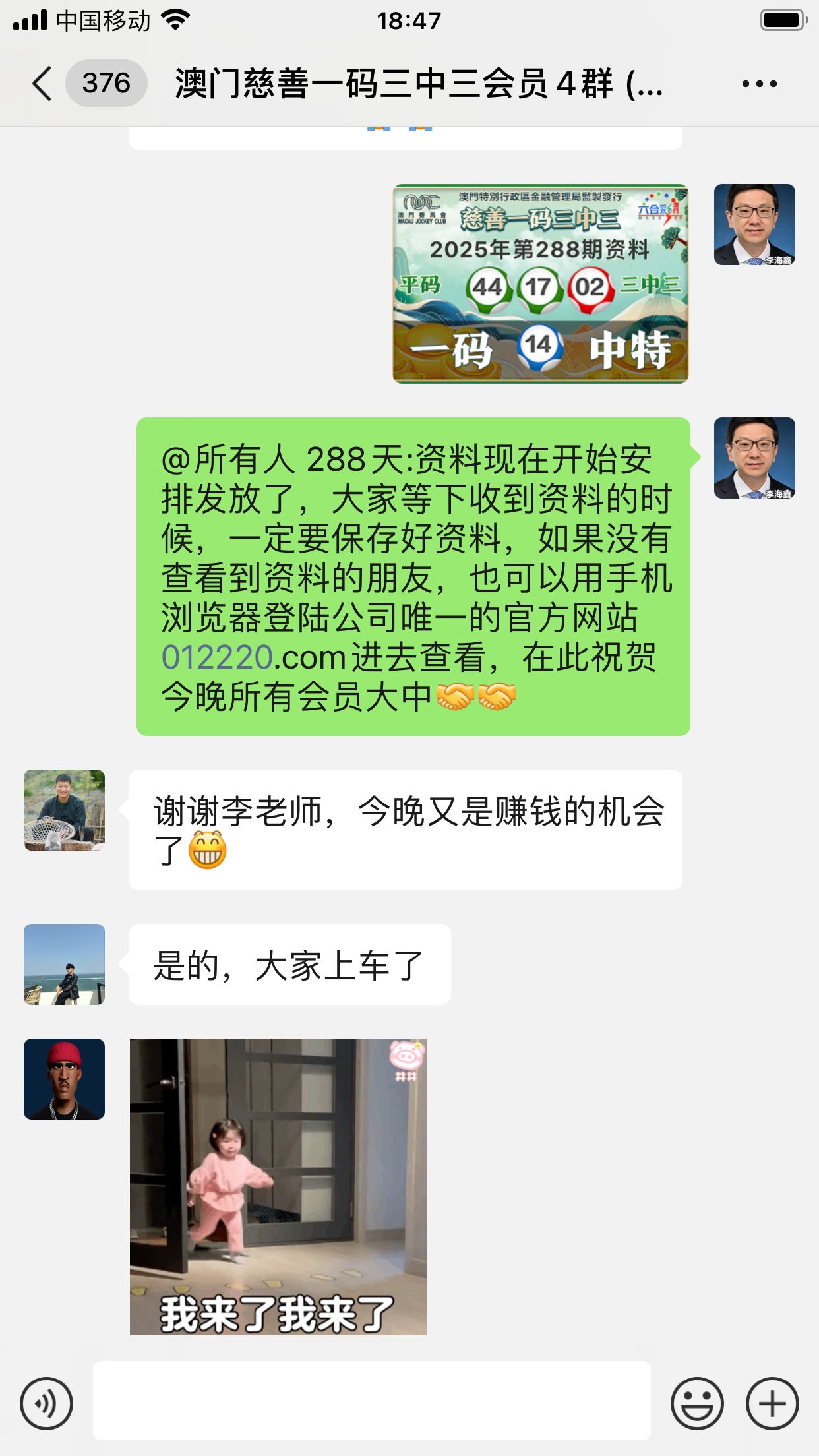Image resolution: width=819 pixels, height=1456 pixels.
Task: Open the emoji sticker panel
Action: coord(696,1404)
